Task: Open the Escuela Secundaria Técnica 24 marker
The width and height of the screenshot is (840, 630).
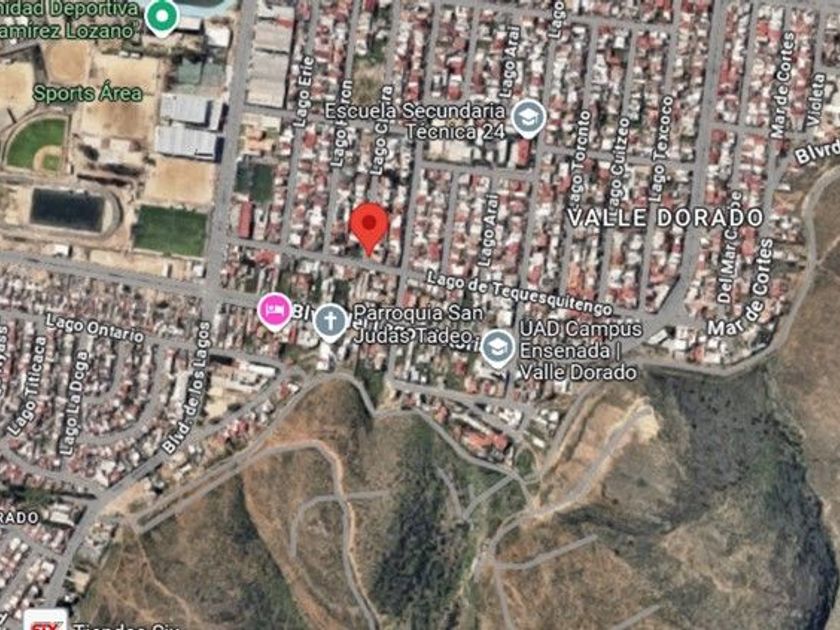Action: (529, 119)
